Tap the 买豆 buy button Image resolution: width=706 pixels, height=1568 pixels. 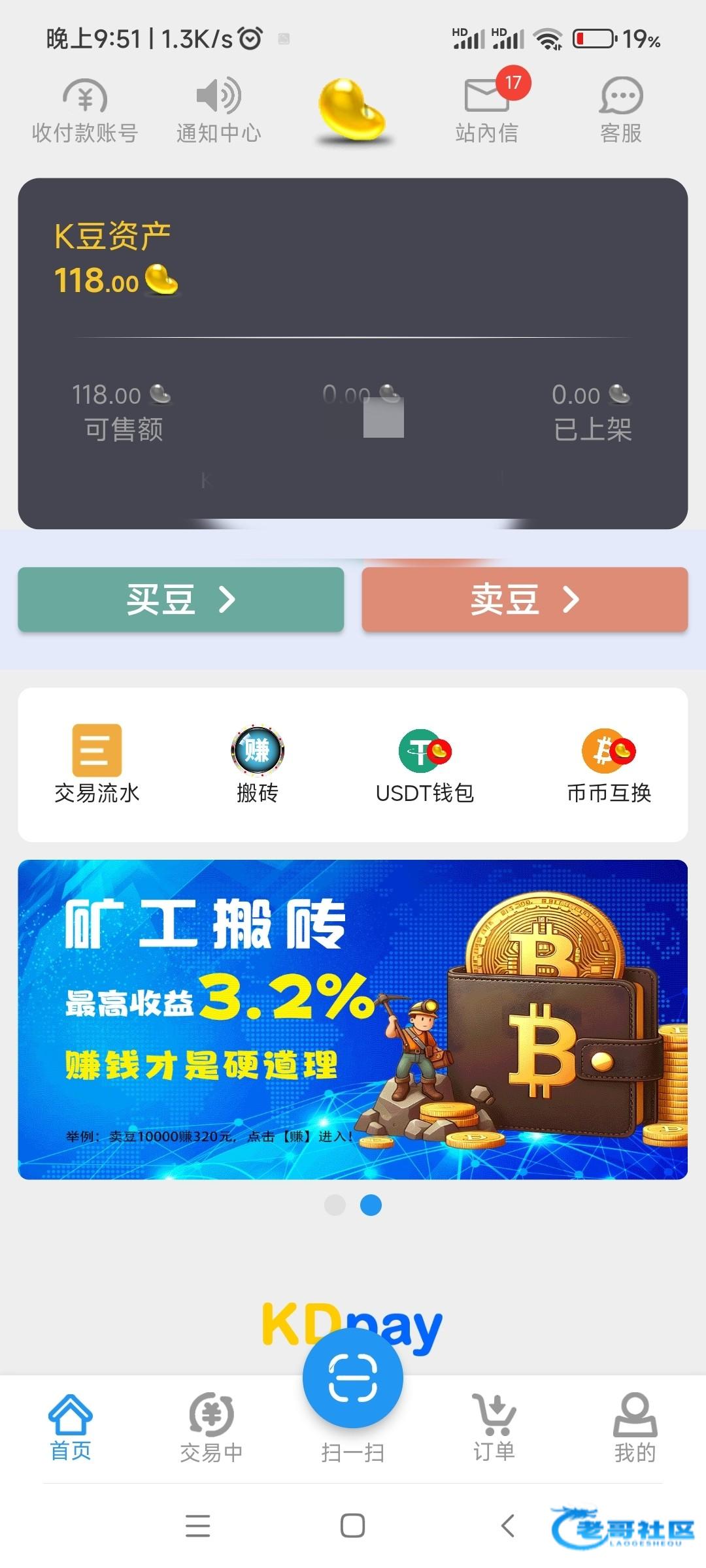[181, 599]
